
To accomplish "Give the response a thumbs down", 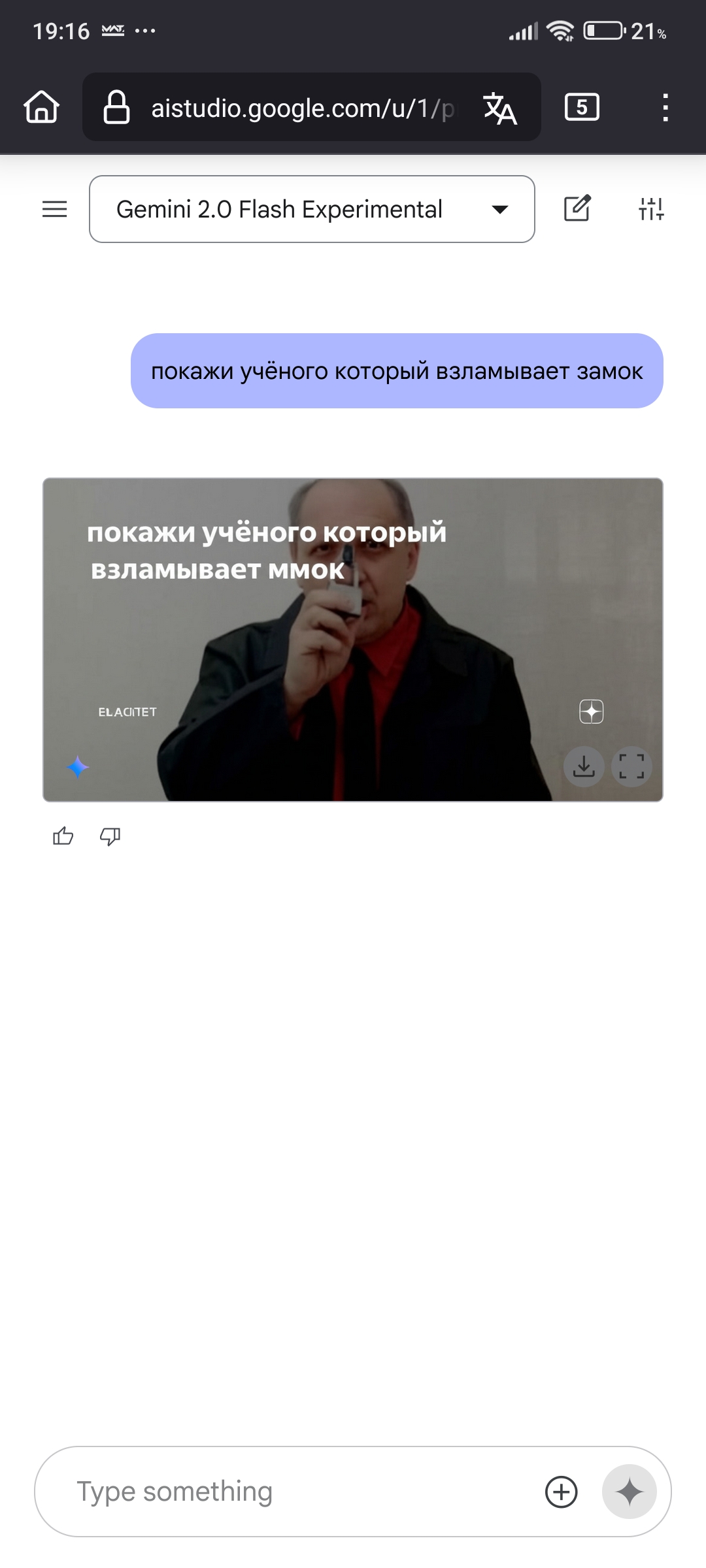I will point(110,836).
